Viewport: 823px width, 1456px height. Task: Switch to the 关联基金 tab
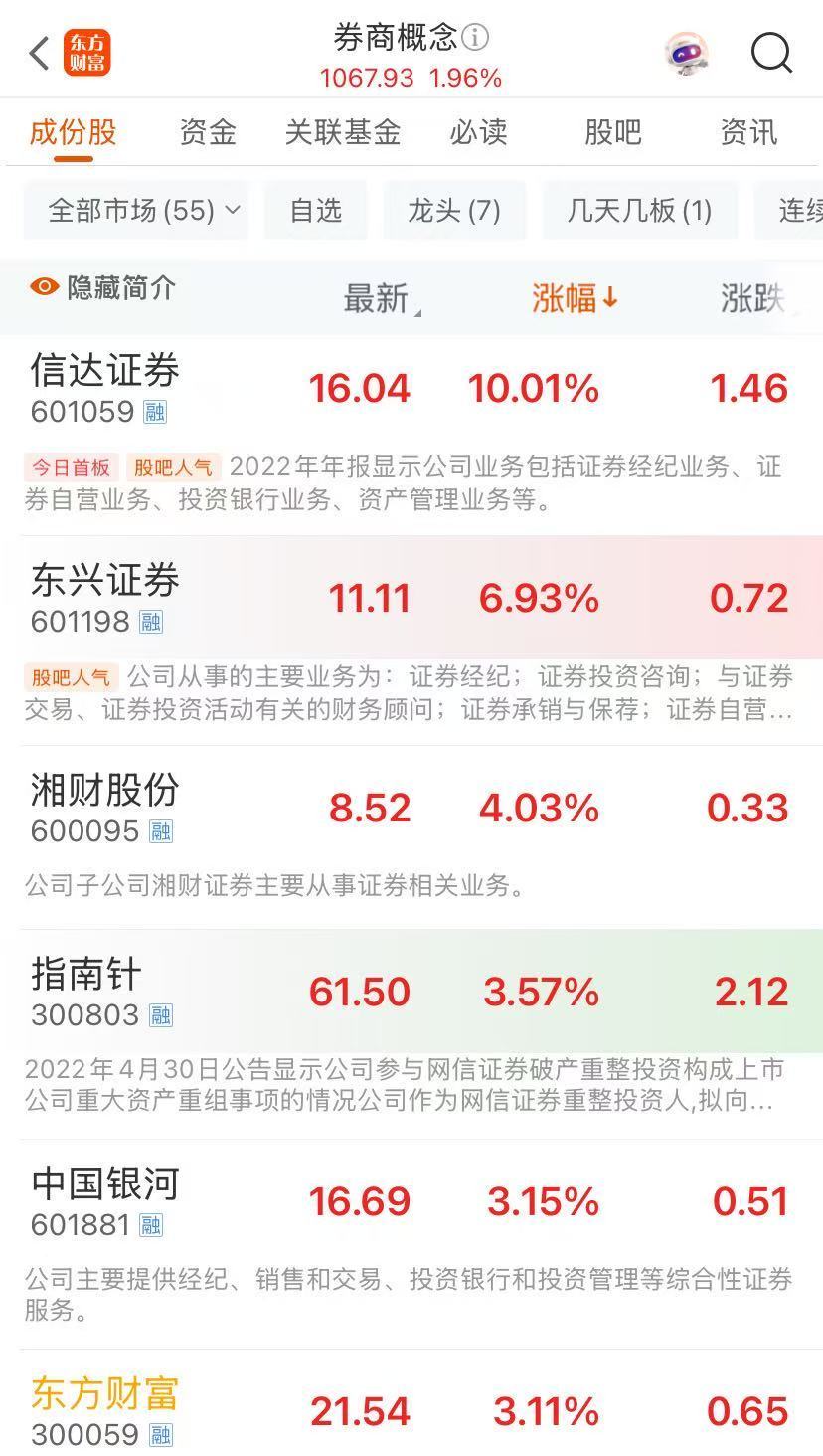click(342, 132)
